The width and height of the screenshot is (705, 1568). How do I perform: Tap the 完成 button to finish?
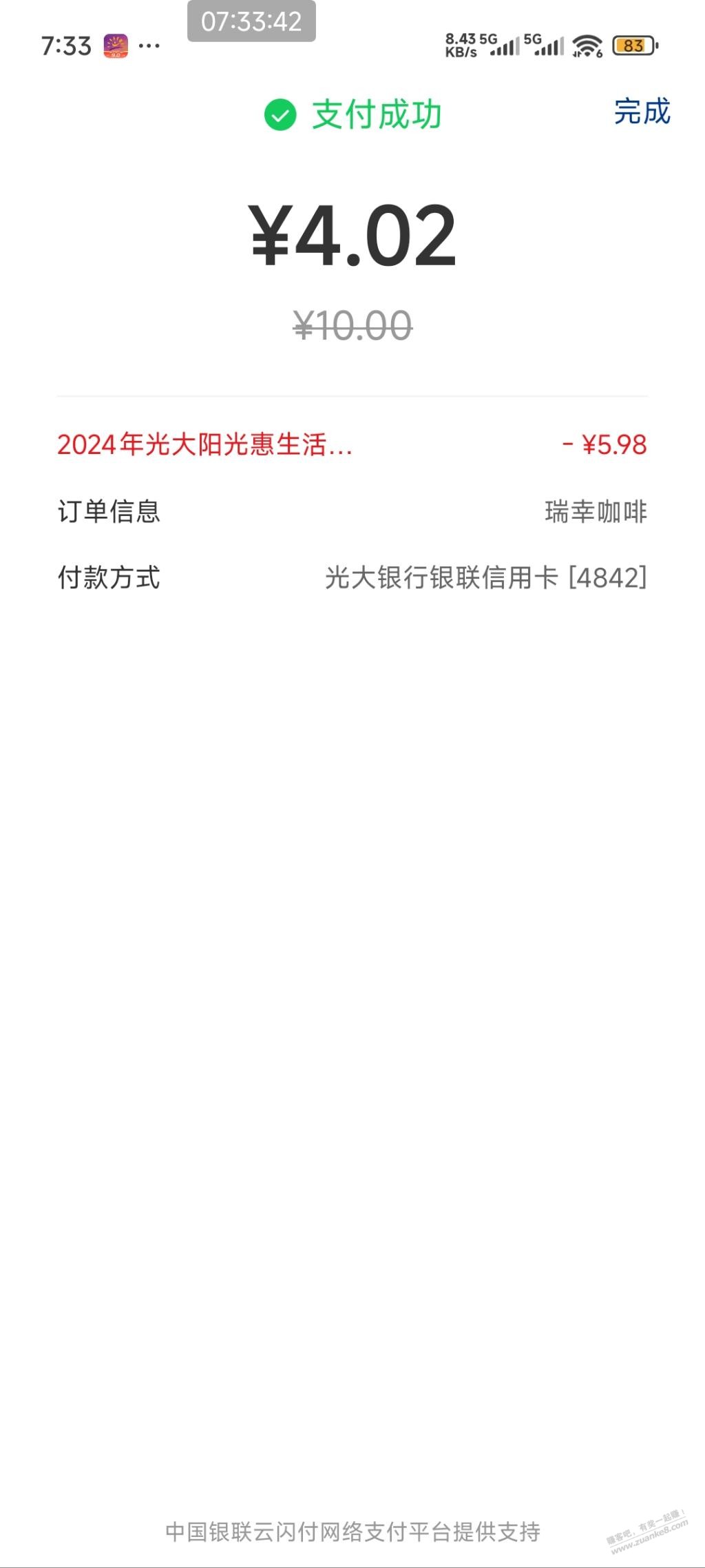pyautogui.click(x=642, y=114)
